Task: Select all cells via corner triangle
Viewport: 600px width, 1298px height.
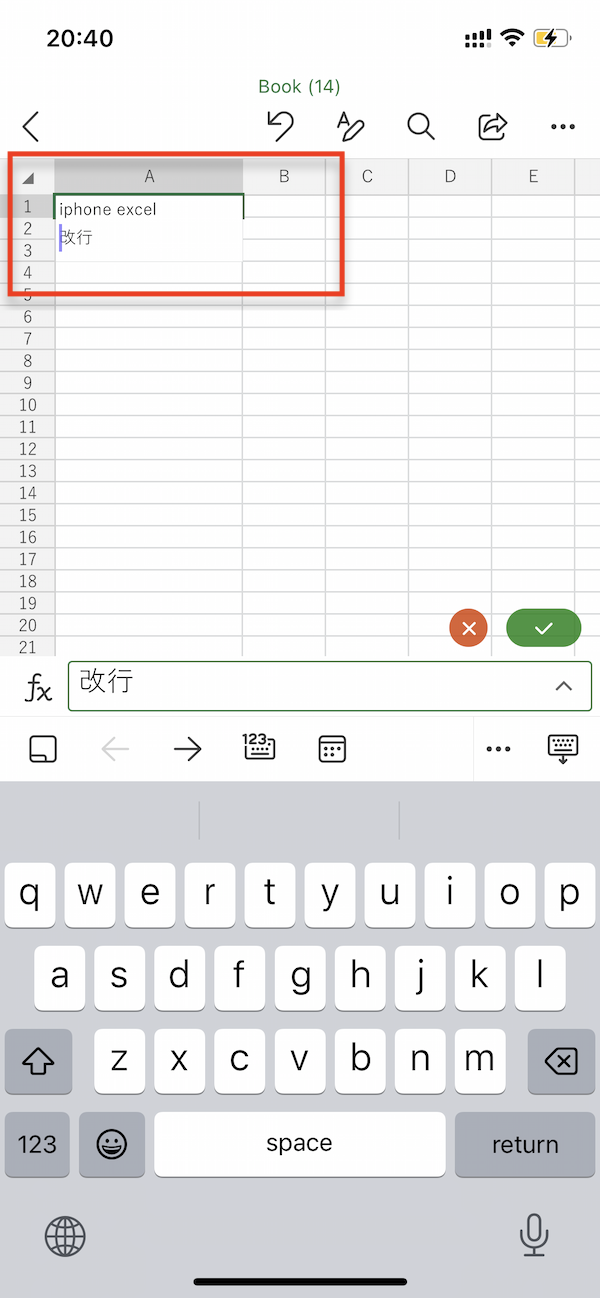Action: (x=28, y=178)
